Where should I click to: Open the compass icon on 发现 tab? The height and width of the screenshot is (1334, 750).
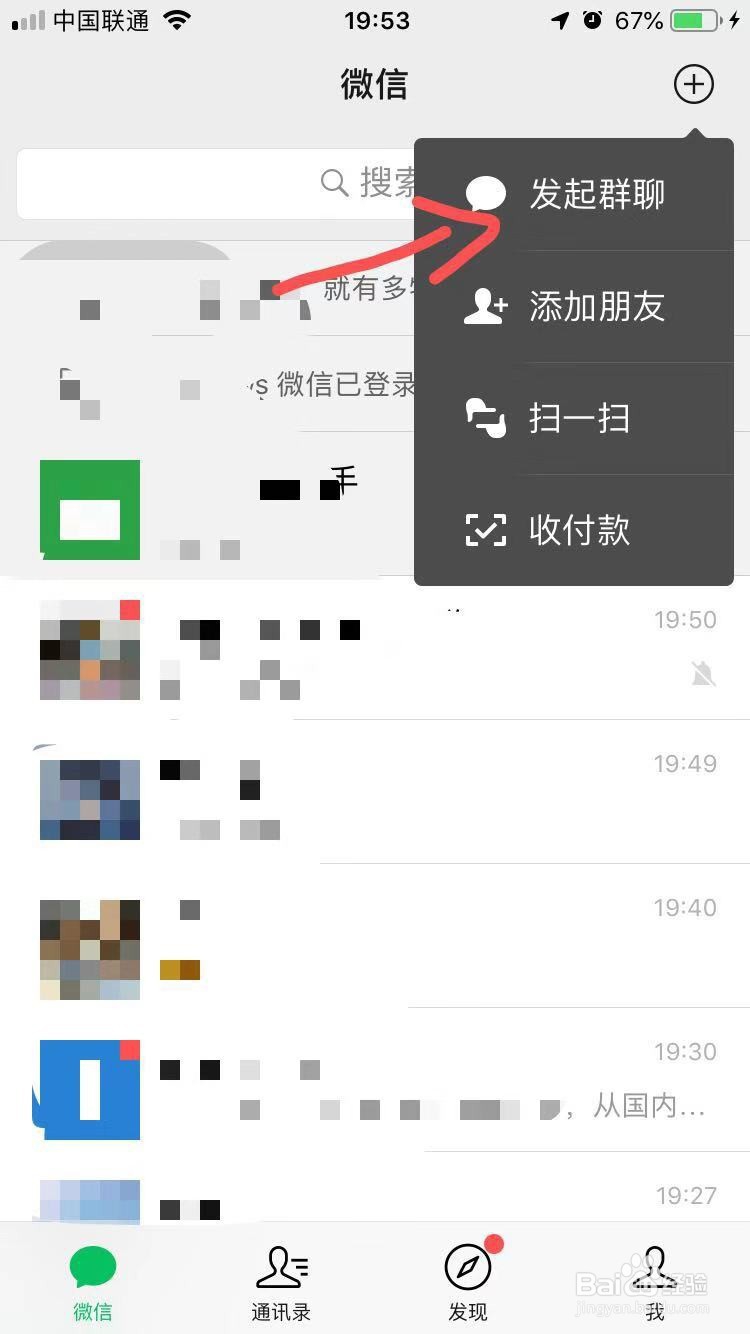pos(468,1266)
